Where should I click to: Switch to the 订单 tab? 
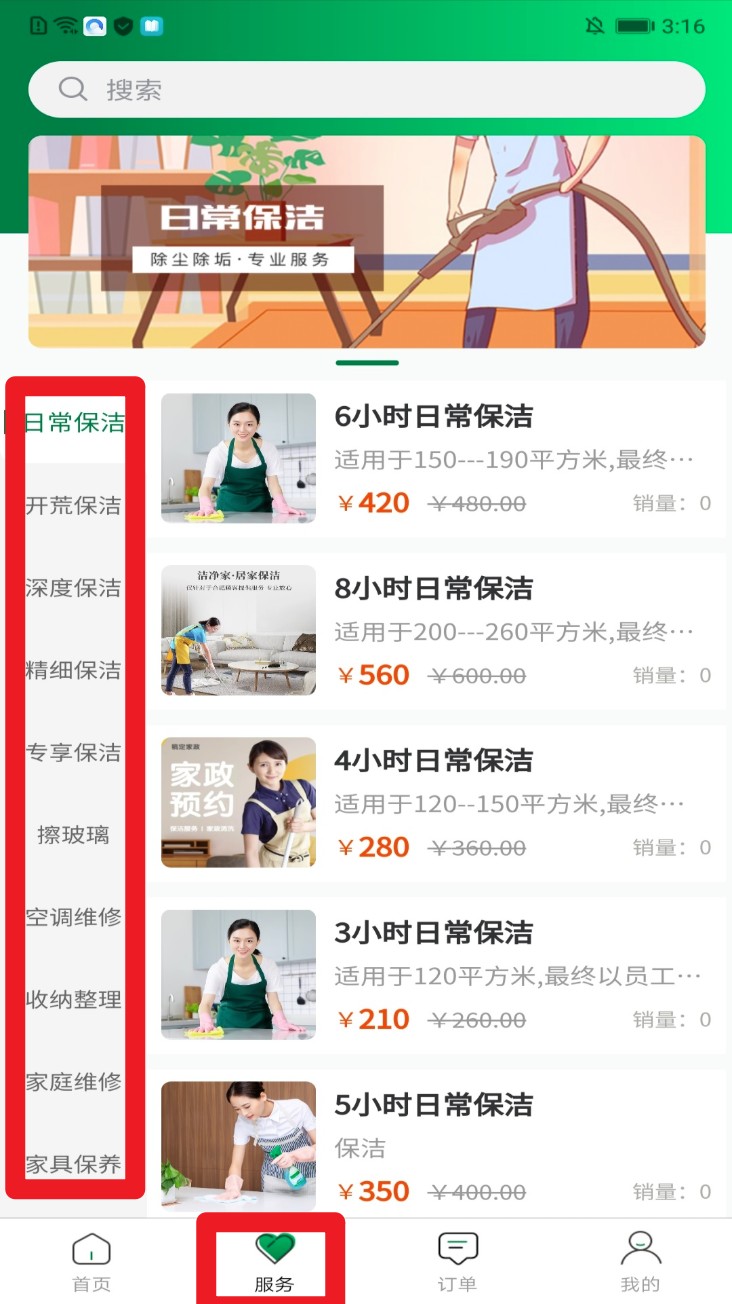458,1263
